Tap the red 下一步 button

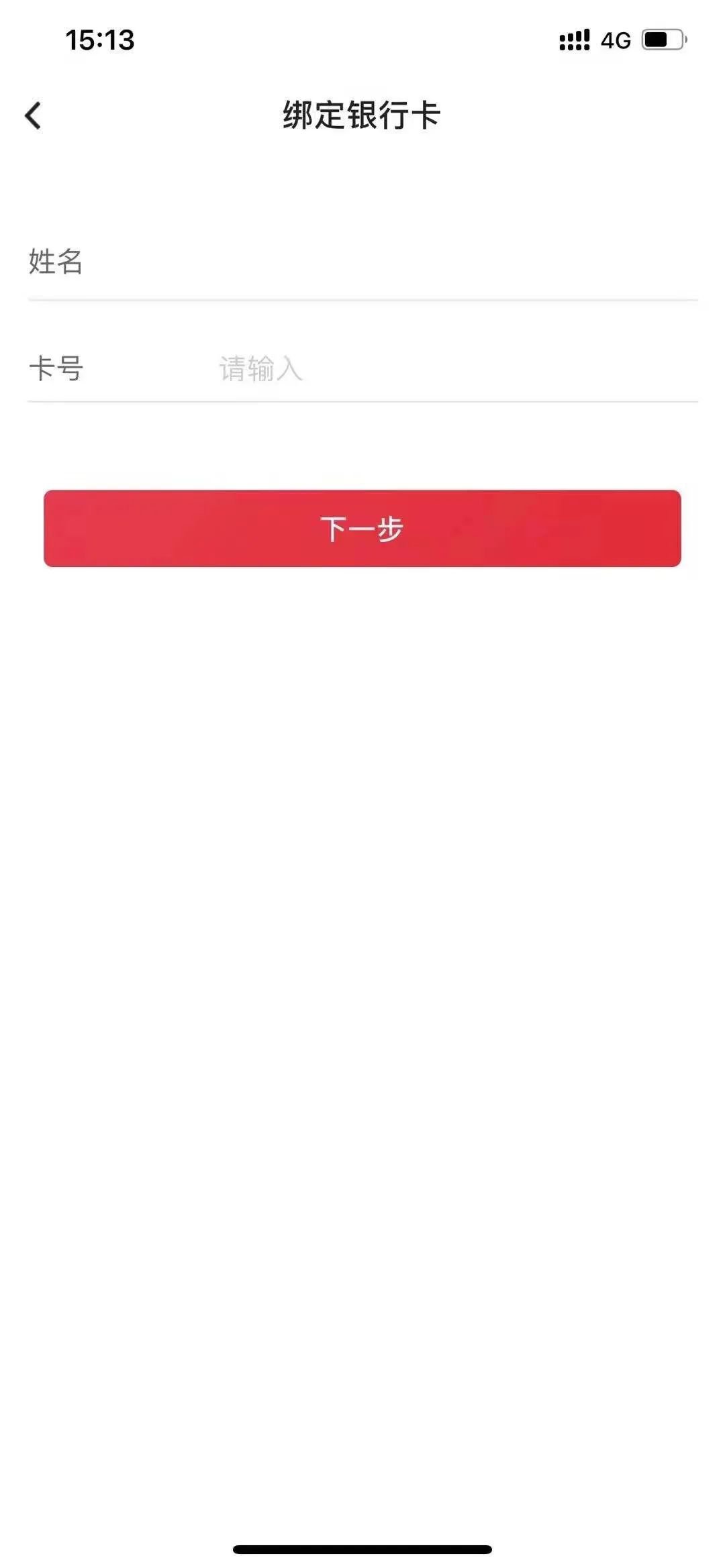pyautogui.click(x=362, y=529)
